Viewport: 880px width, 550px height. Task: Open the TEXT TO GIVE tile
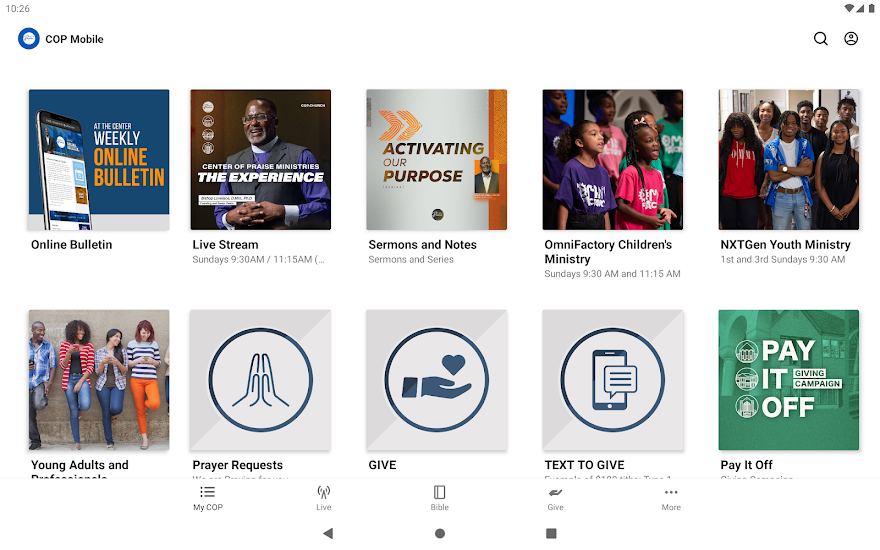[613, 380]
